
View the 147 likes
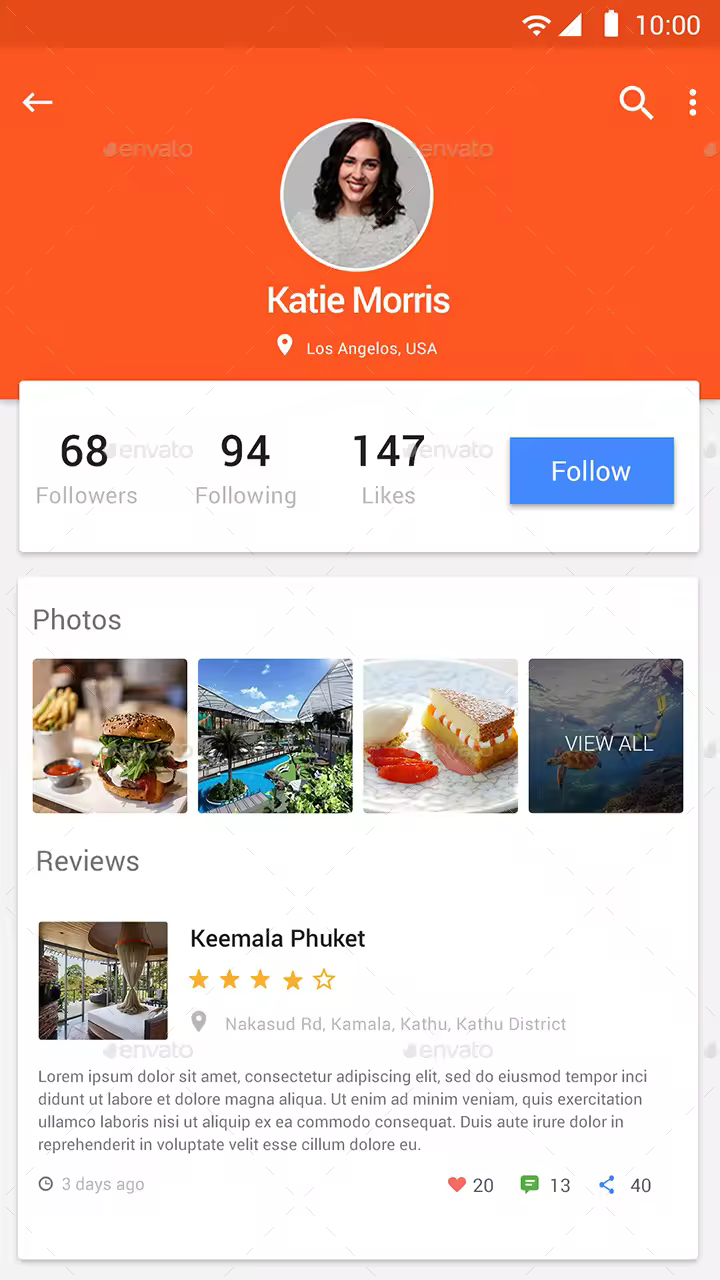pos(388,468)
